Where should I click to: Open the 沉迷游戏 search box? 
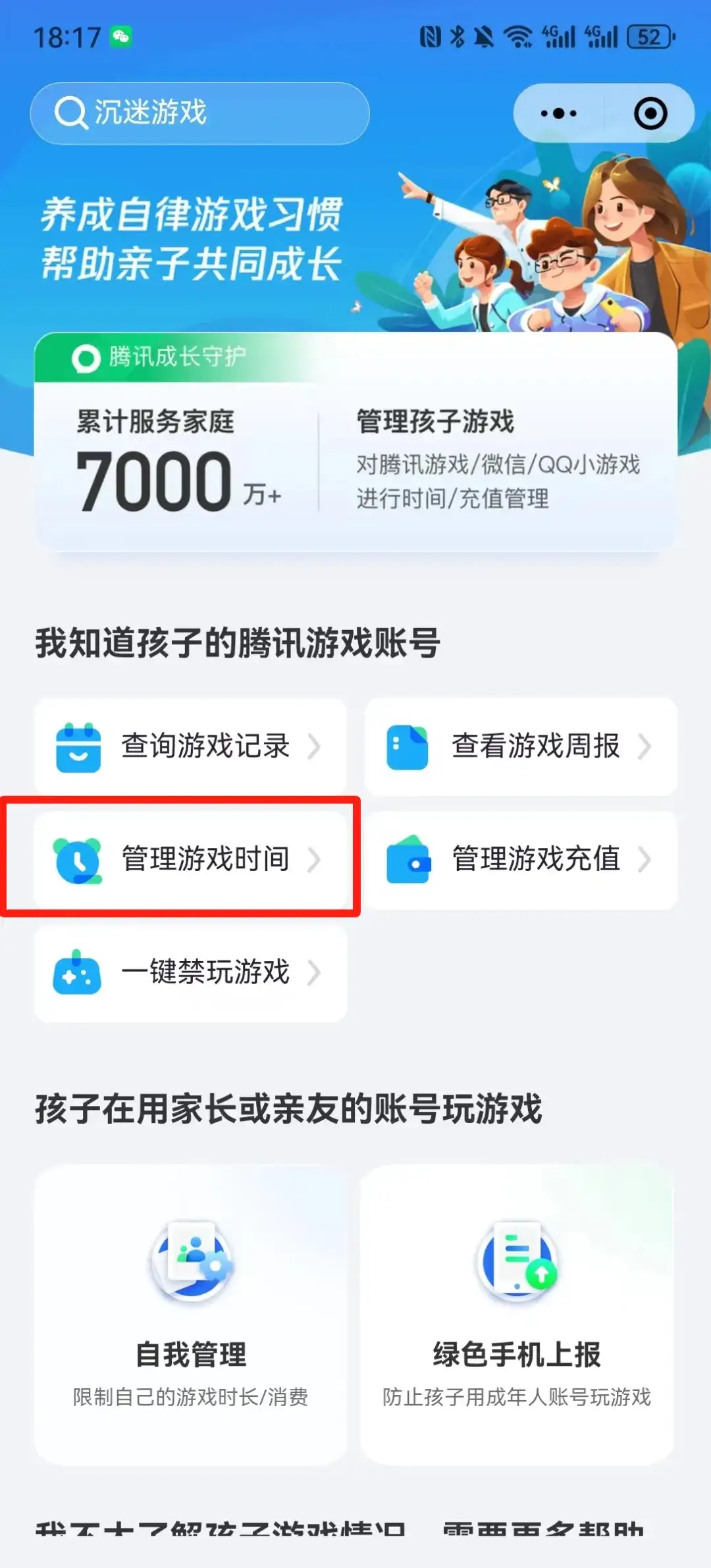tap(199, 113)
